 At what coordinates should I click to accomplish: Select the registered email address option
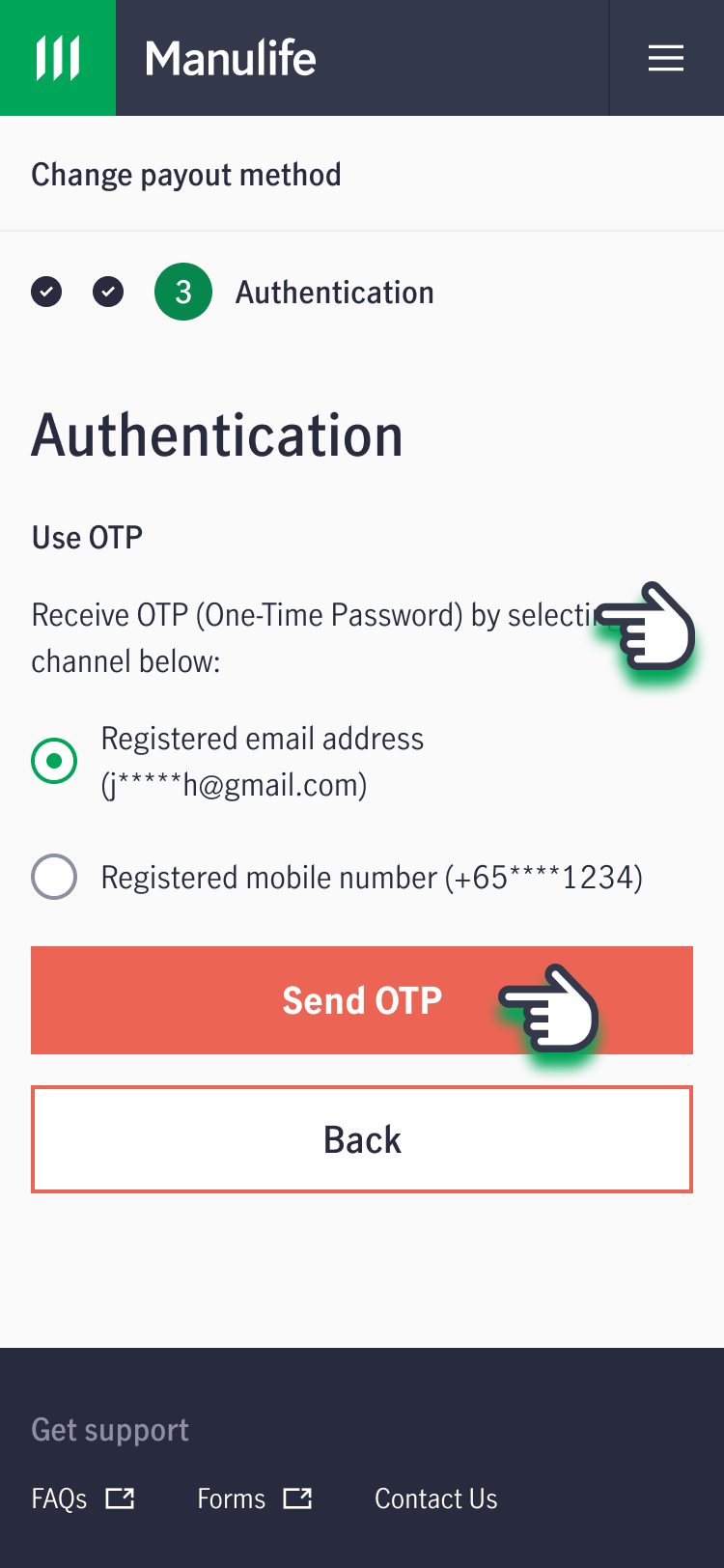point(55,761)
